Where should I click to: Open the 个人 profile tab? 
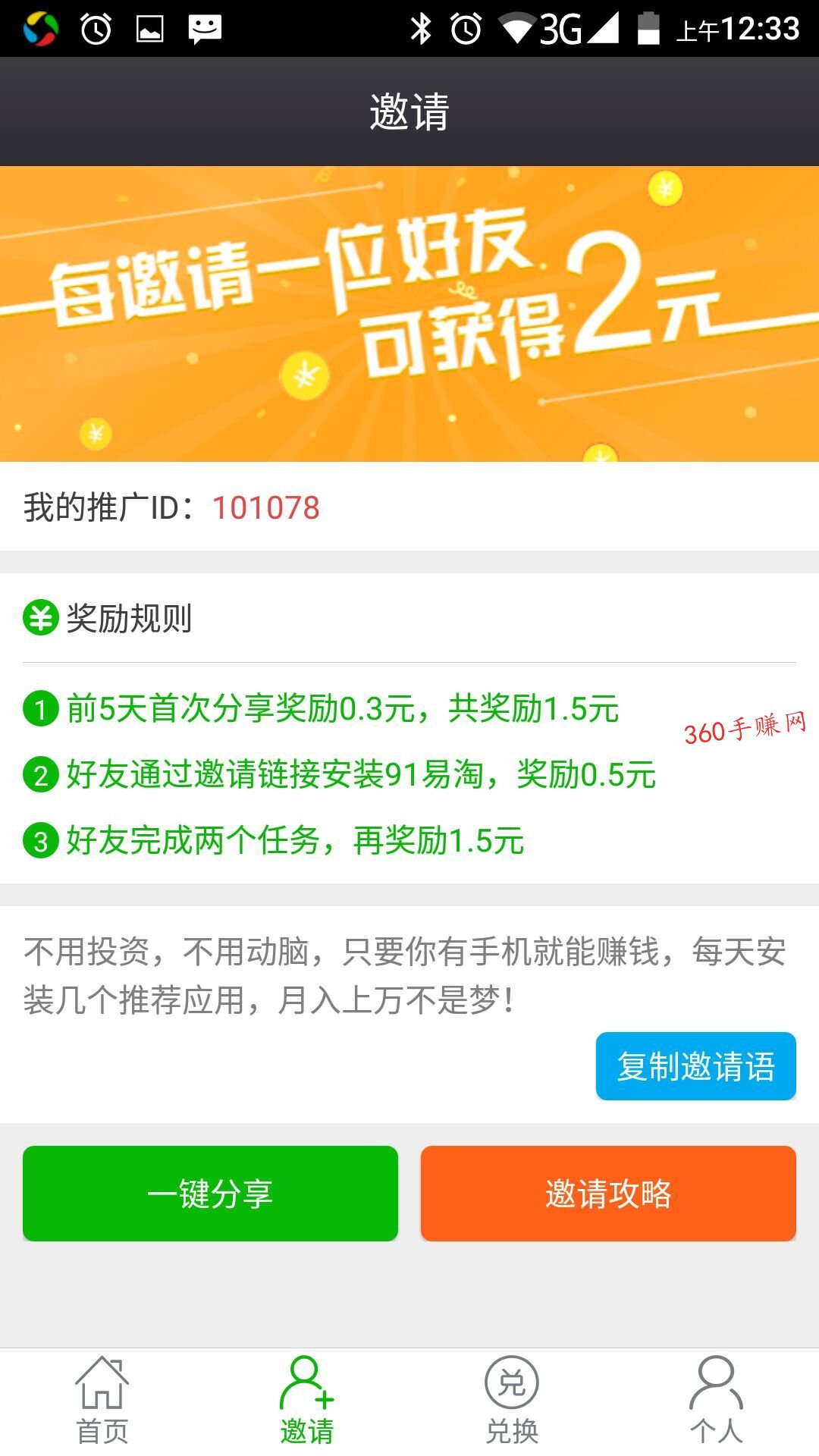[x=717, y=1401]
